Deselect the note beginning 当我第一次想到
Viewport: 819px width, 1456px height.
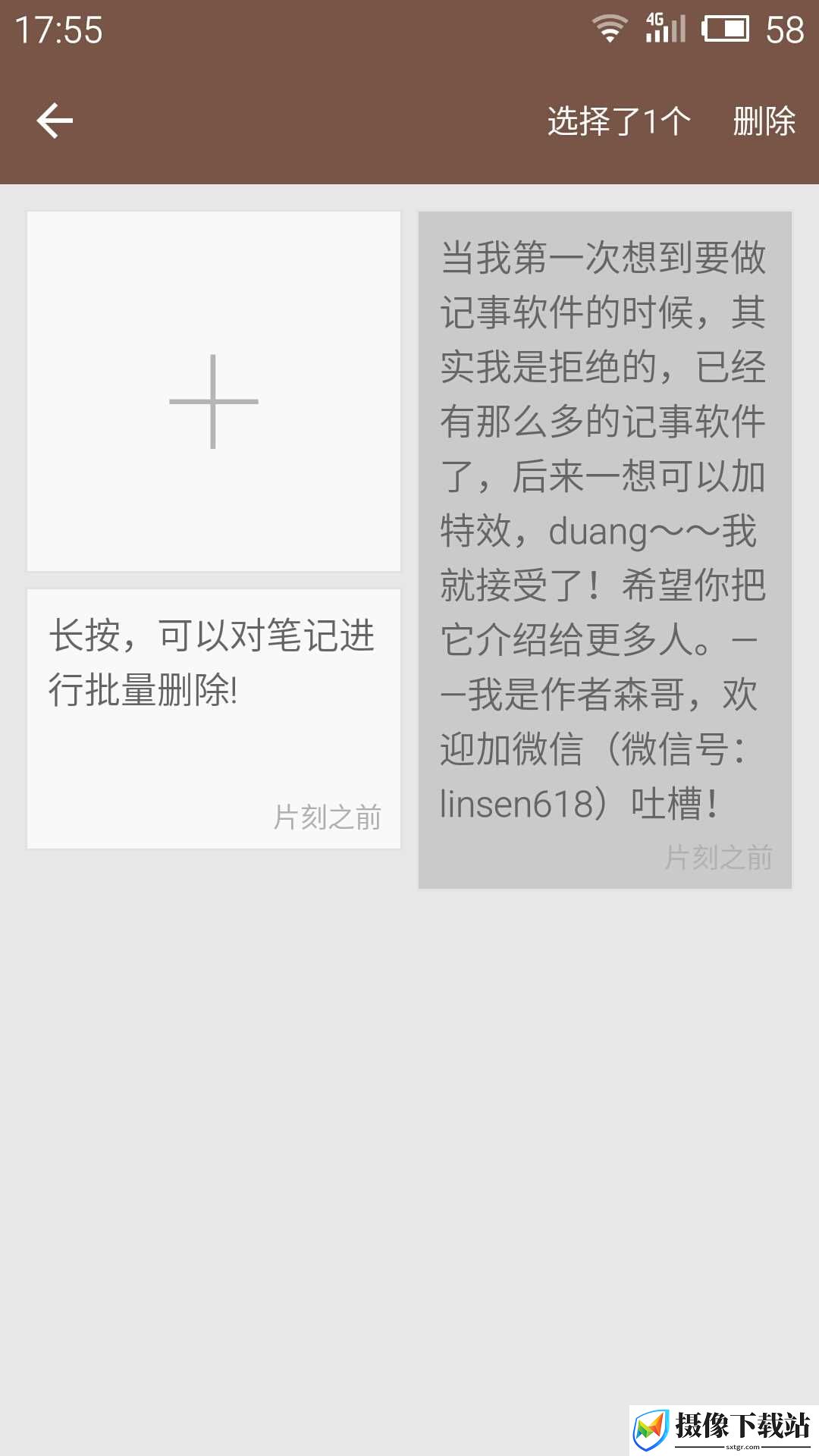[x=605, y=550]
